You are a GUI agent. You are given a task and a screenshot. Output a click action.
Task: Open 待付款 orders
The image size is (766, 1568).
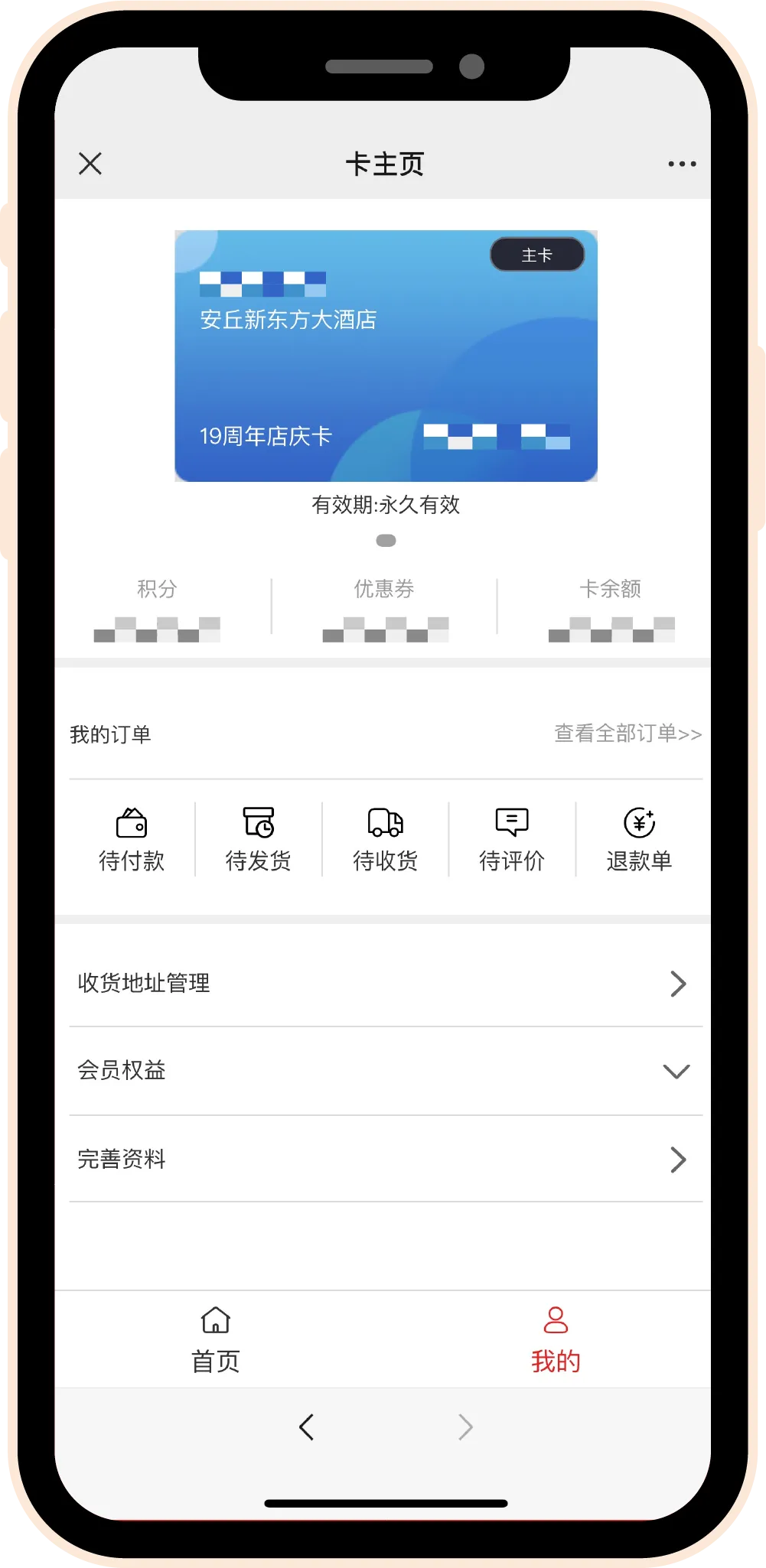point(132,839)
